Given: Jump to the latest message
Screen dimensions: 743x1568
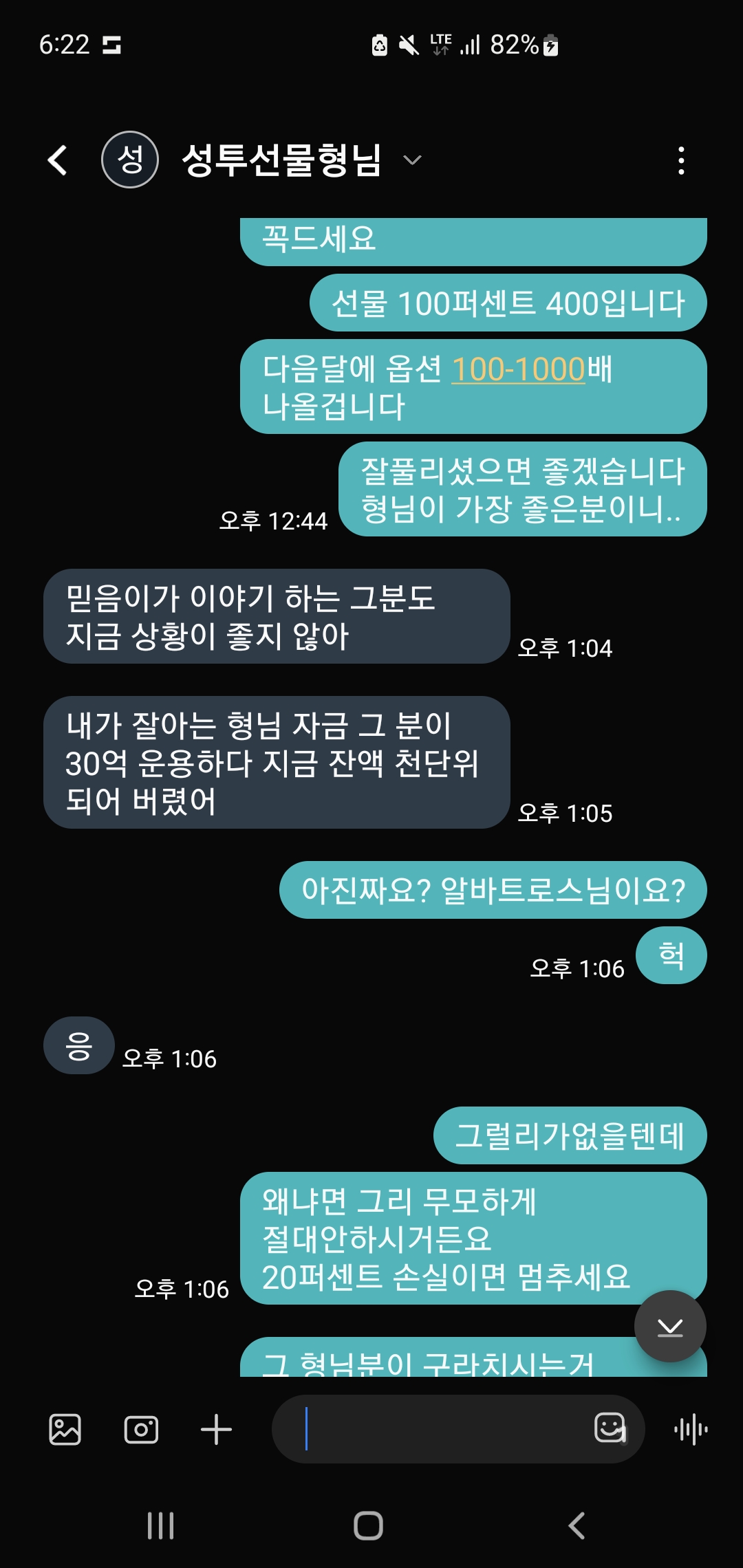Looking at the screenshot, I should (669, 1327).
